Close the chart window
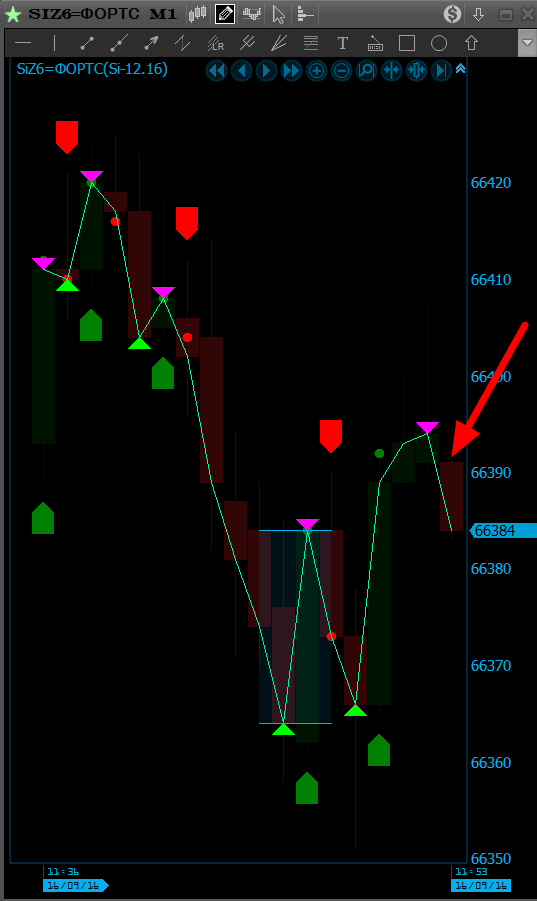537x901 pixels. click(x=527, y=14)
